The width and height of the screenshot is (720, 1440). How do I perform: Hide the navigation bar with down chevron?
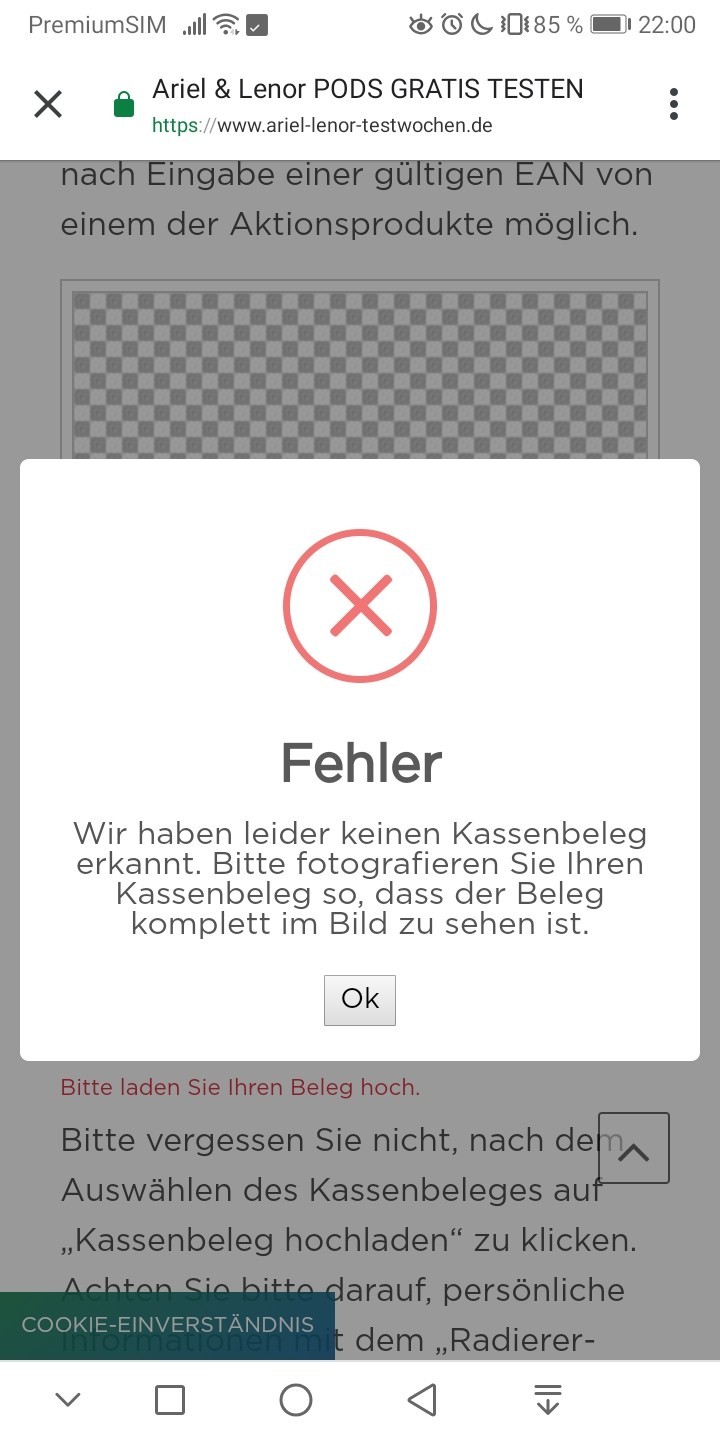(x=68, y=1400)
